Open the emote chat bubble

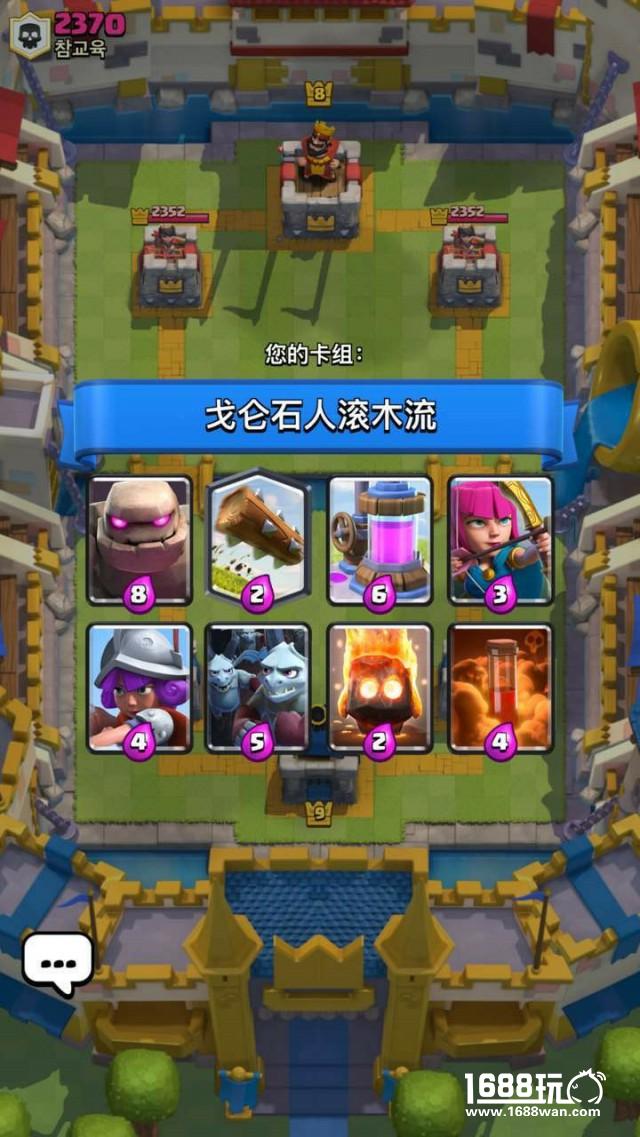point(58,961)
